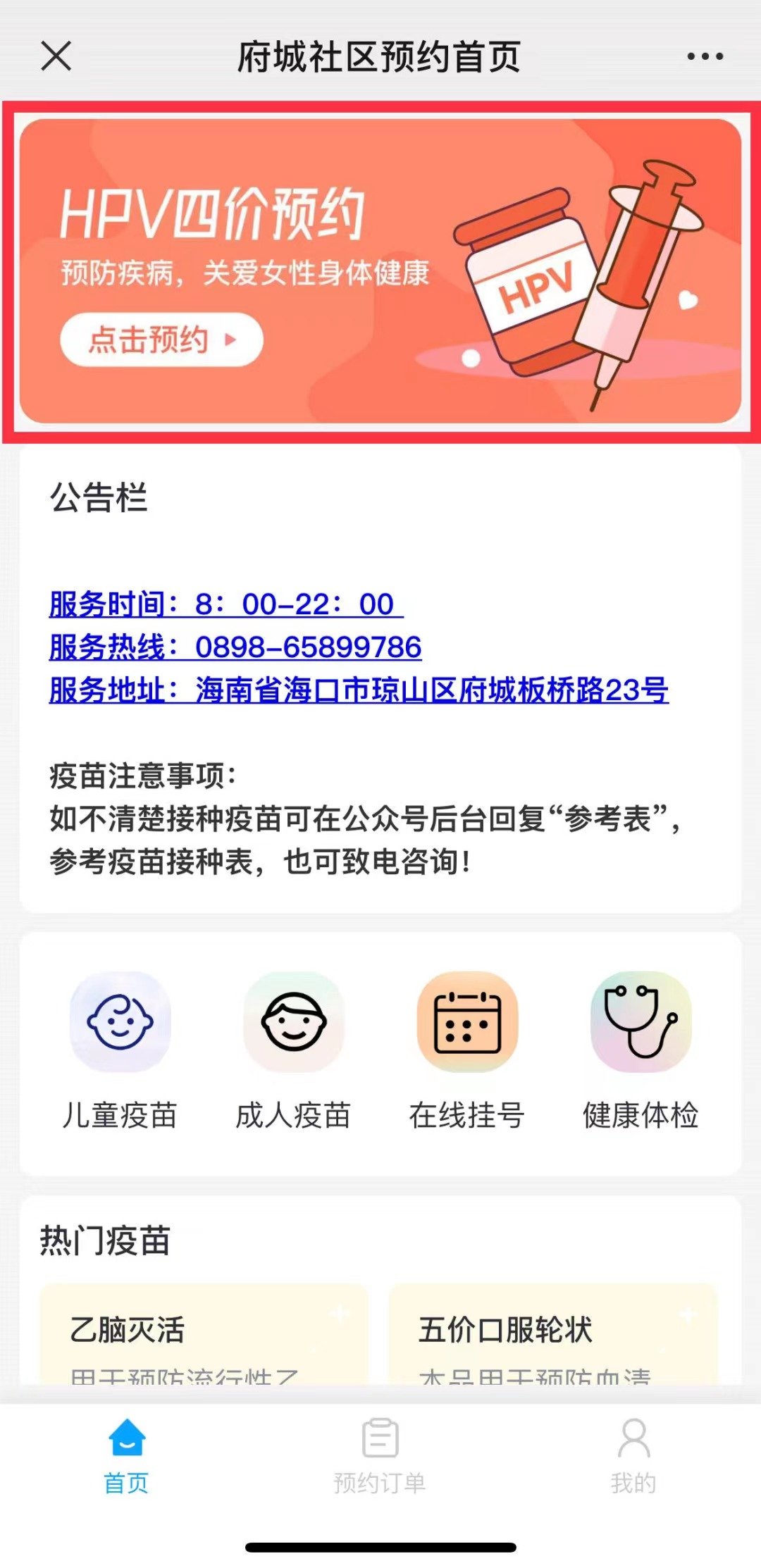The height and width of the screenshot is (1568, 761).
Task: Switch to the 首页 tab
Action: tap(127, 1455)
